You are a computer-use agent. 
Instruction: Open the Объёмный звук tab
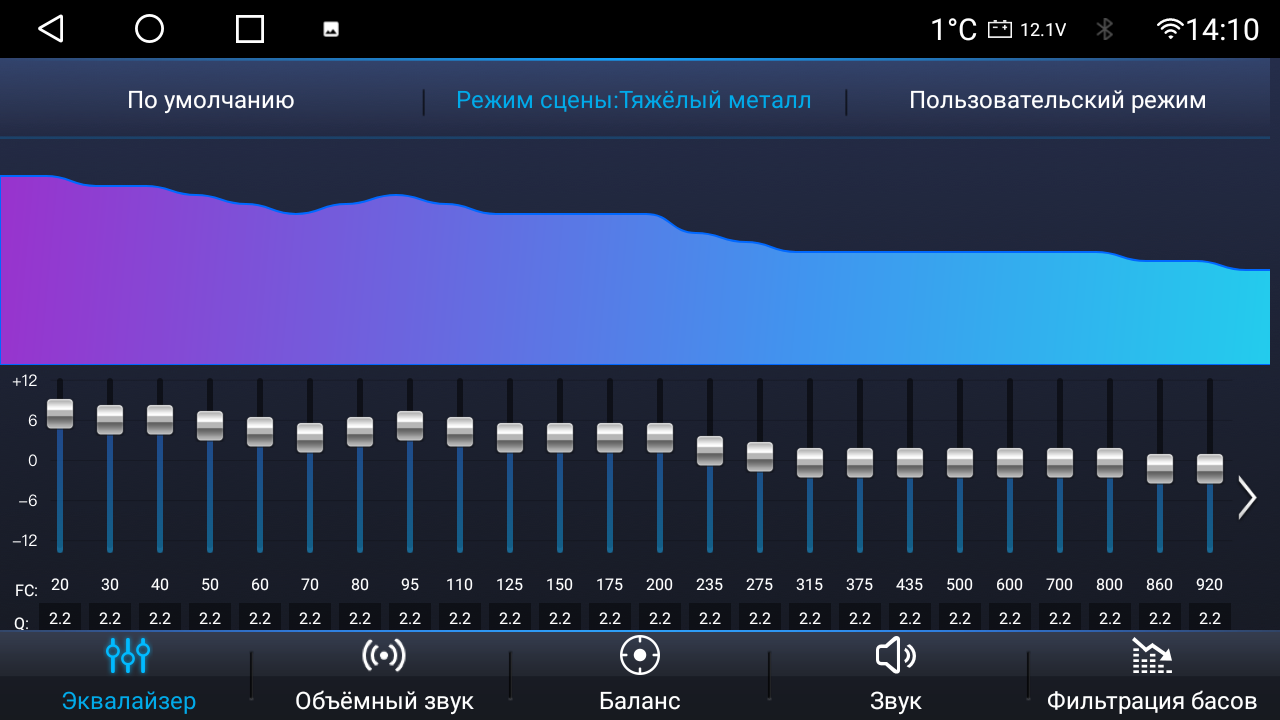[x=384, y=676]
